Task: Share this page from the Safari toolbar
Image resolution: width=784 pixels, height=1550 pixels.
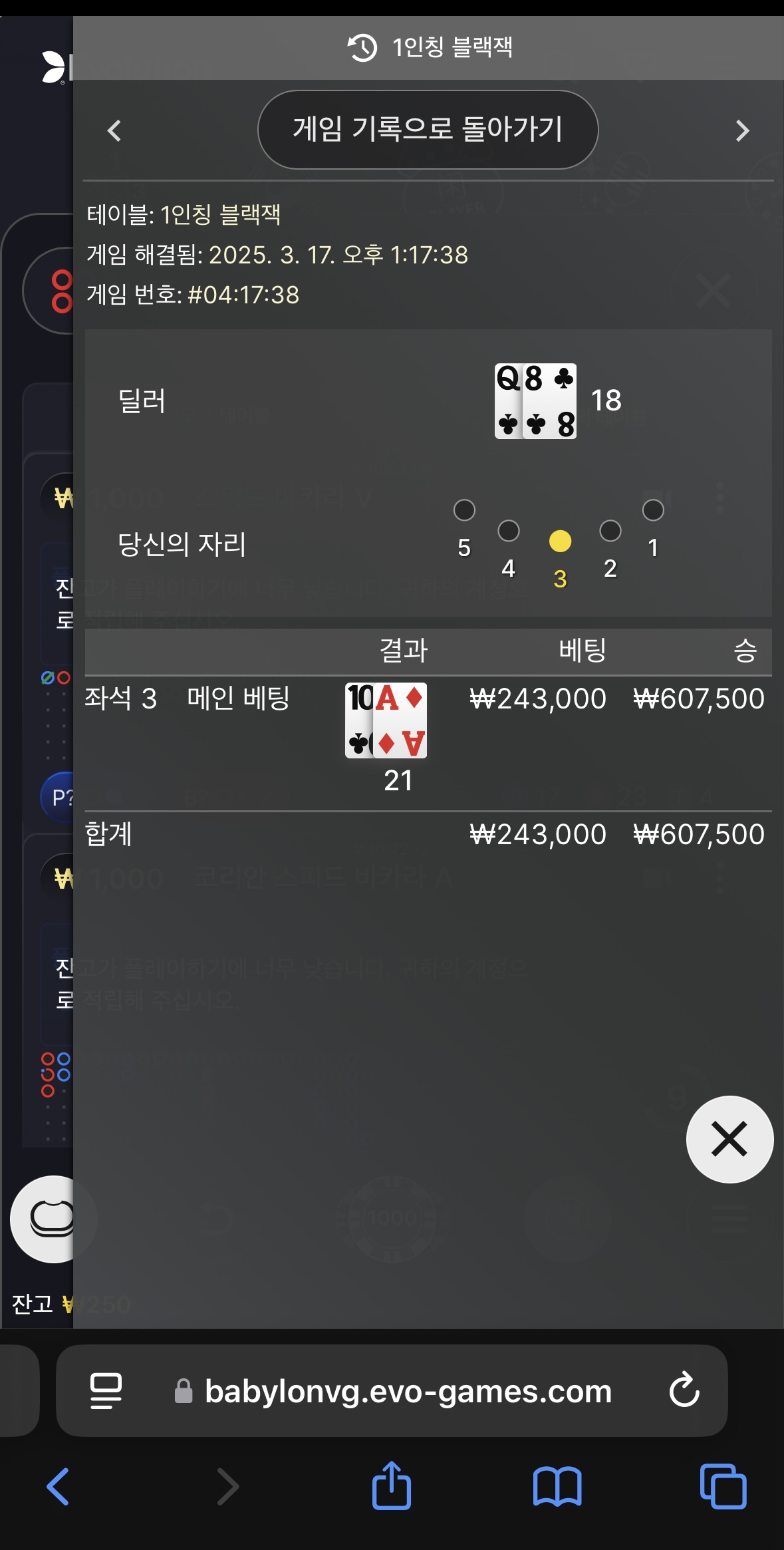Action: pyautogui.click(x=391, y=1485)
